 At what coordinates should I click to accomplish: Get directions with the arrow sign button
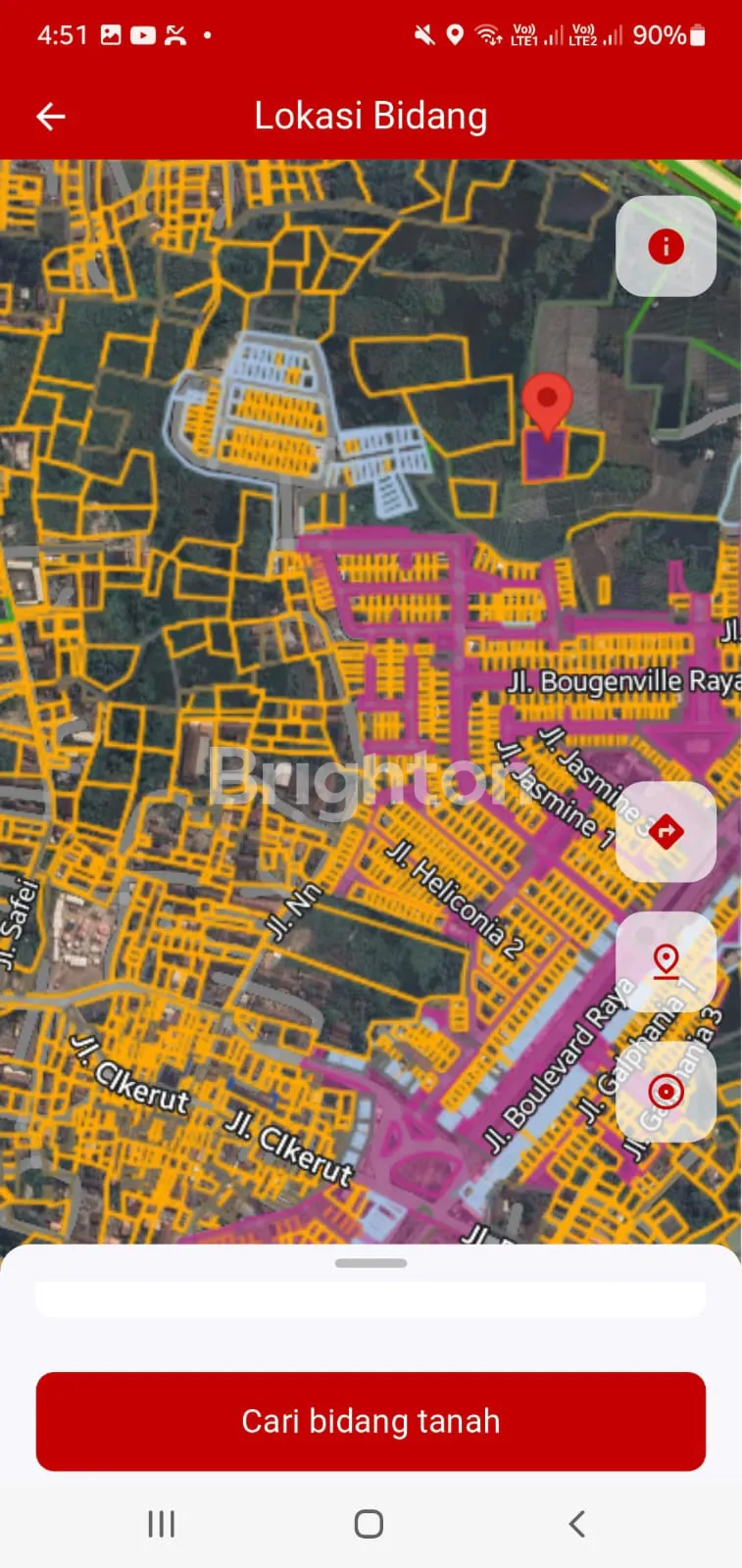pyautogui.click(x=666, y=832)
